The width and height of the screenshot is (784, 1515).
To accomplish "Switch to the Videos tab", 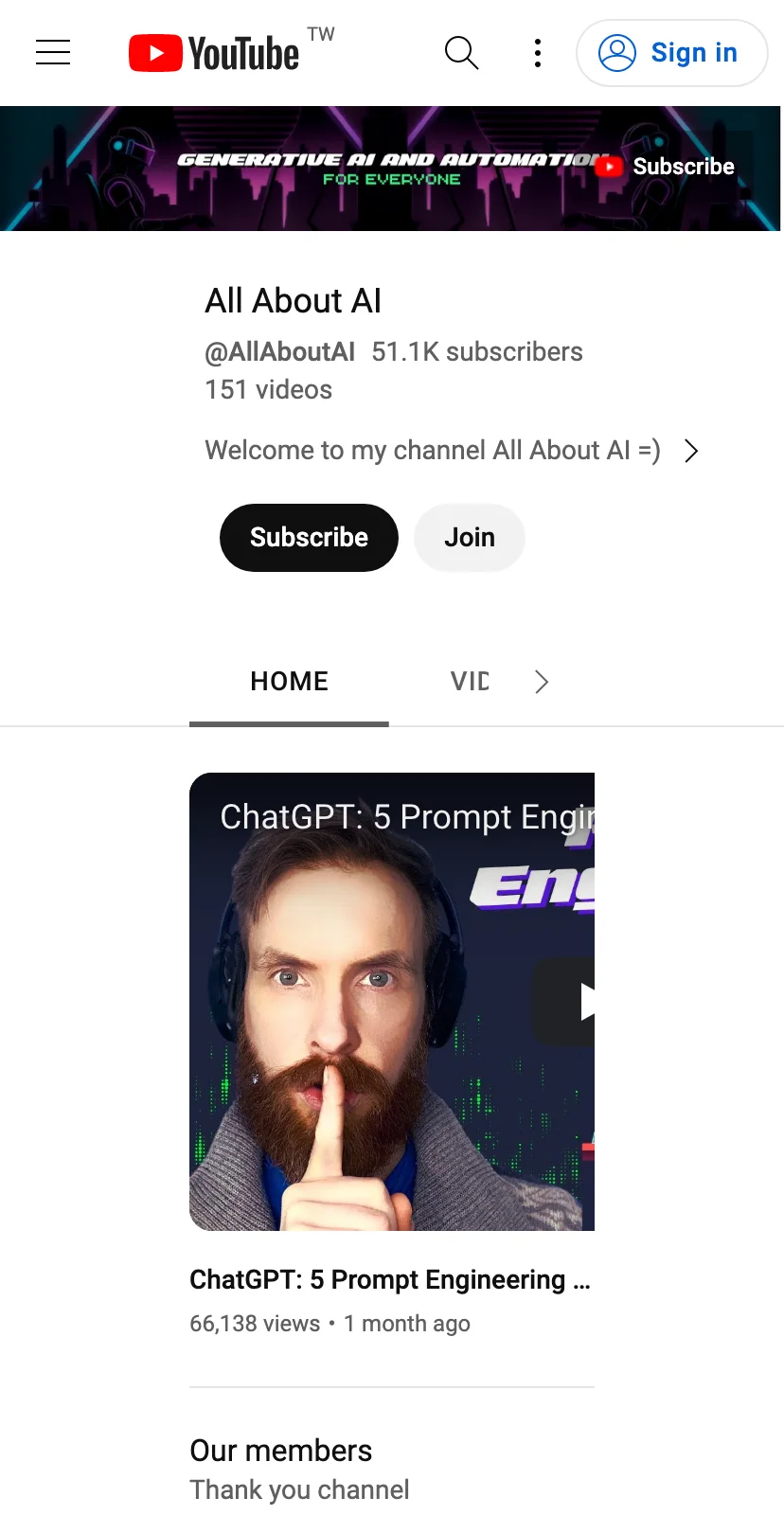I will coord(470,682).
